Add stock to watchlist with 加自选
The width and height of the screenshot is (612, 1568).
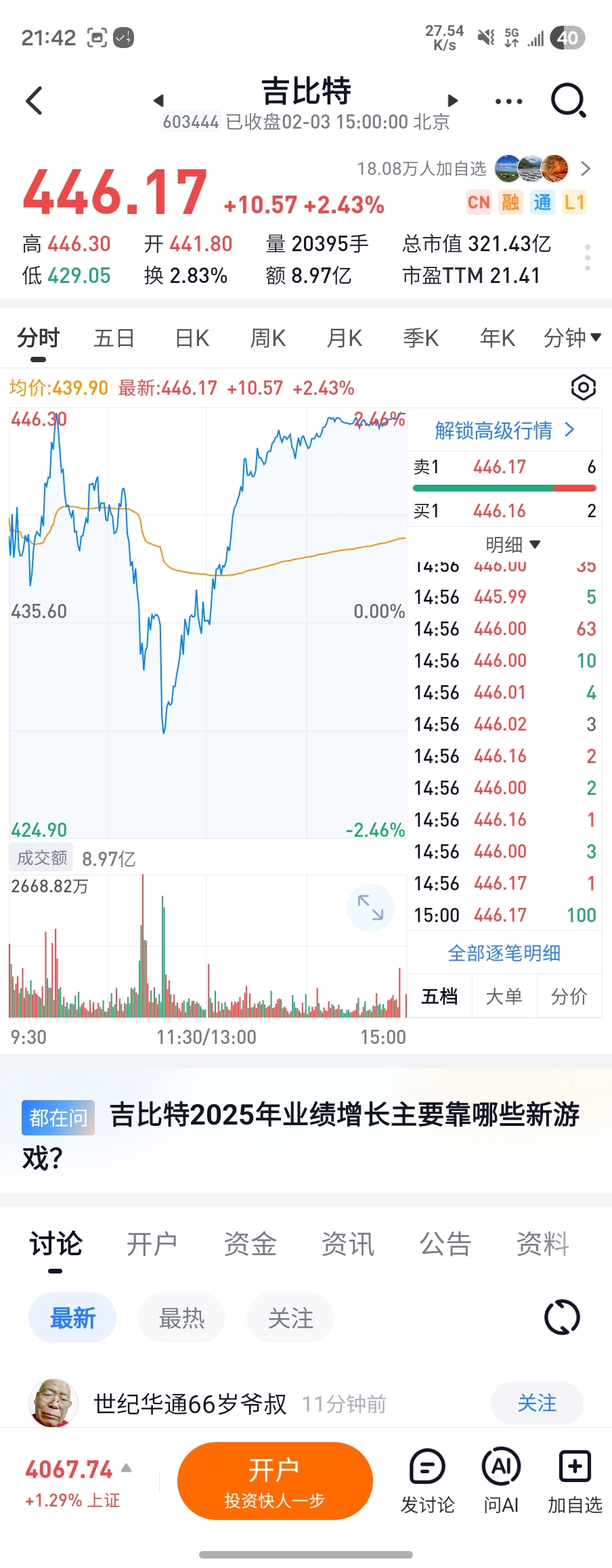tap(575, 1481)
